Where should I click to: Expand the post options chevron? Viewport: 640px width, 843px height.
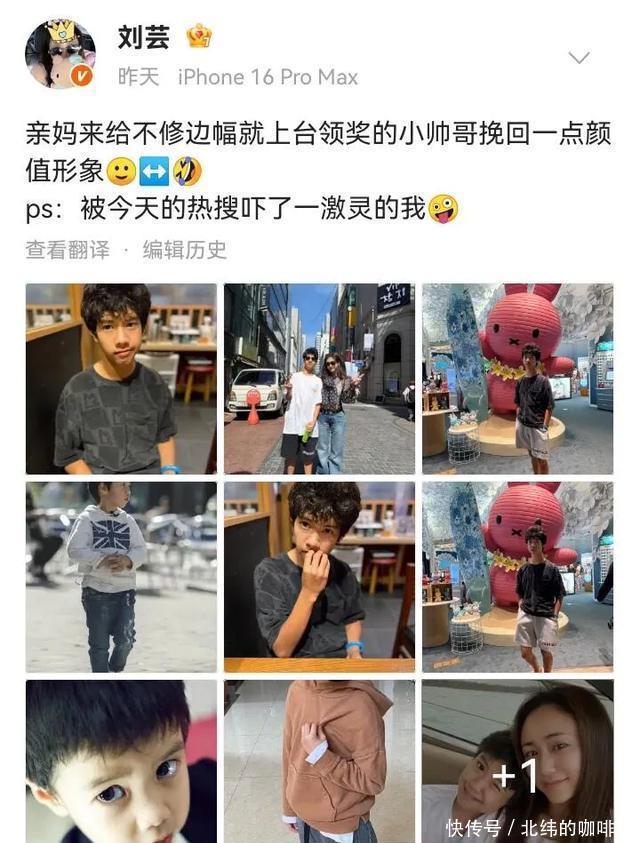tap(579, 58)
